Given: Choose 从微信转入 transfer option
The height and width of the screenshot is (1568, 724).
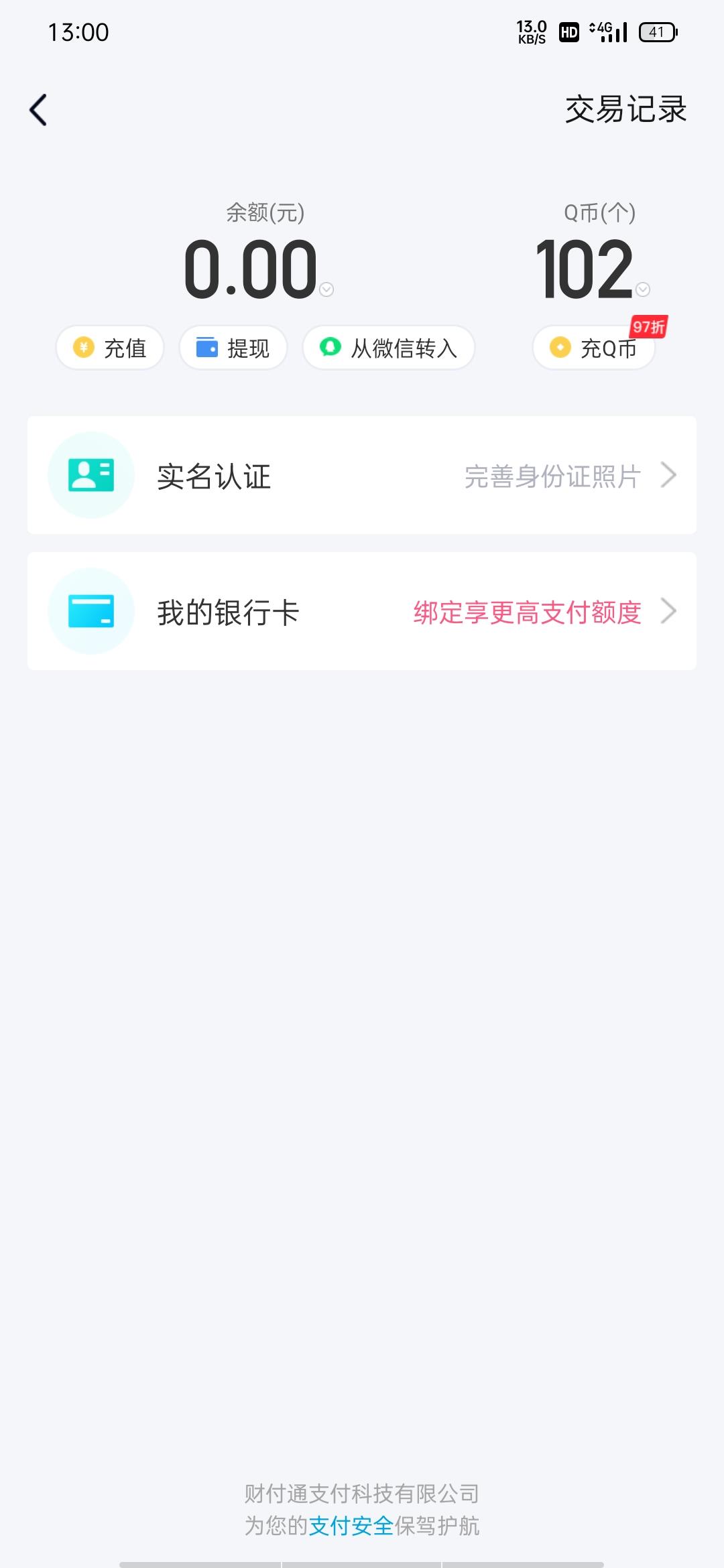Looking at the screenshot, I should pyautogui.click(x=389, y=348).
